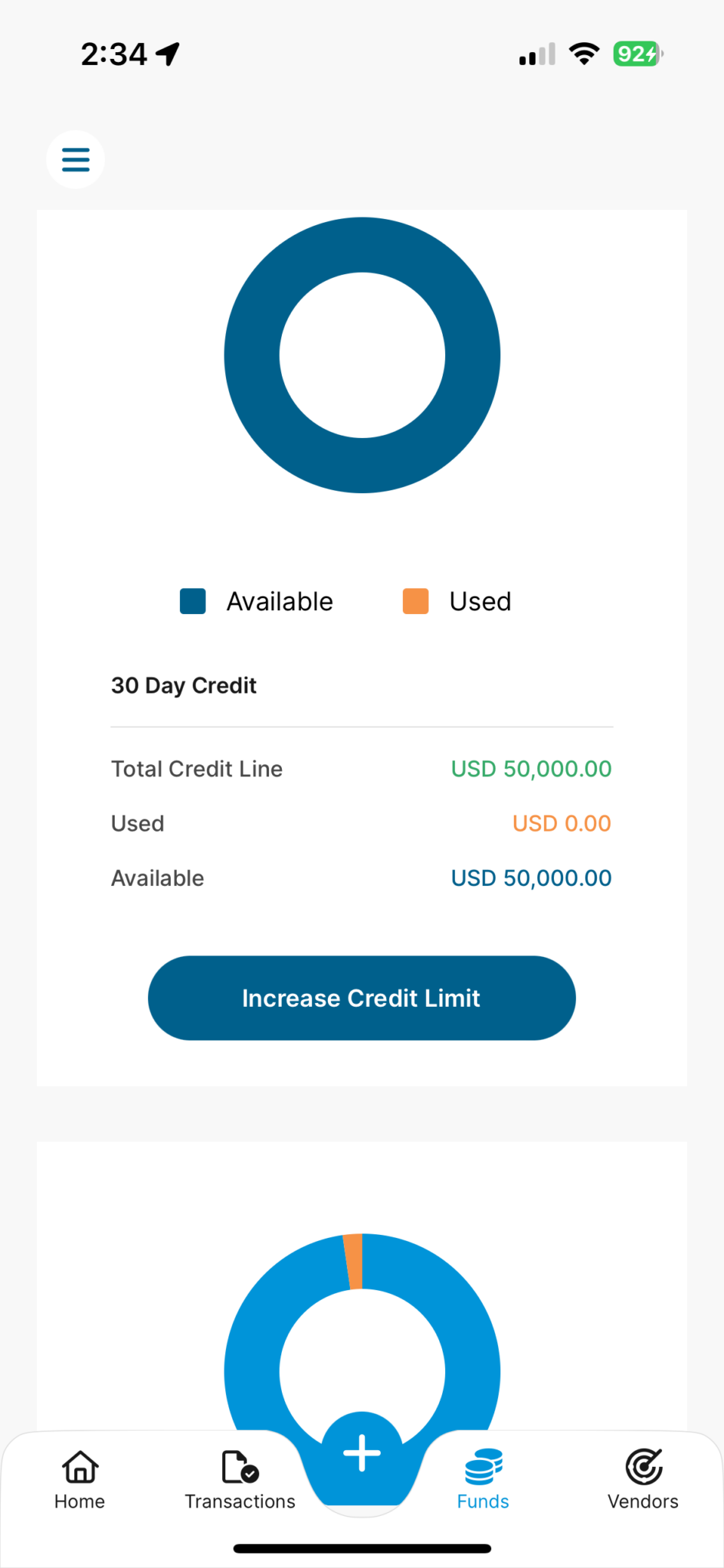Tap the USD 50,000.00 Available amount
Viewport: 724px width, 1568px height.
point(529,877)
